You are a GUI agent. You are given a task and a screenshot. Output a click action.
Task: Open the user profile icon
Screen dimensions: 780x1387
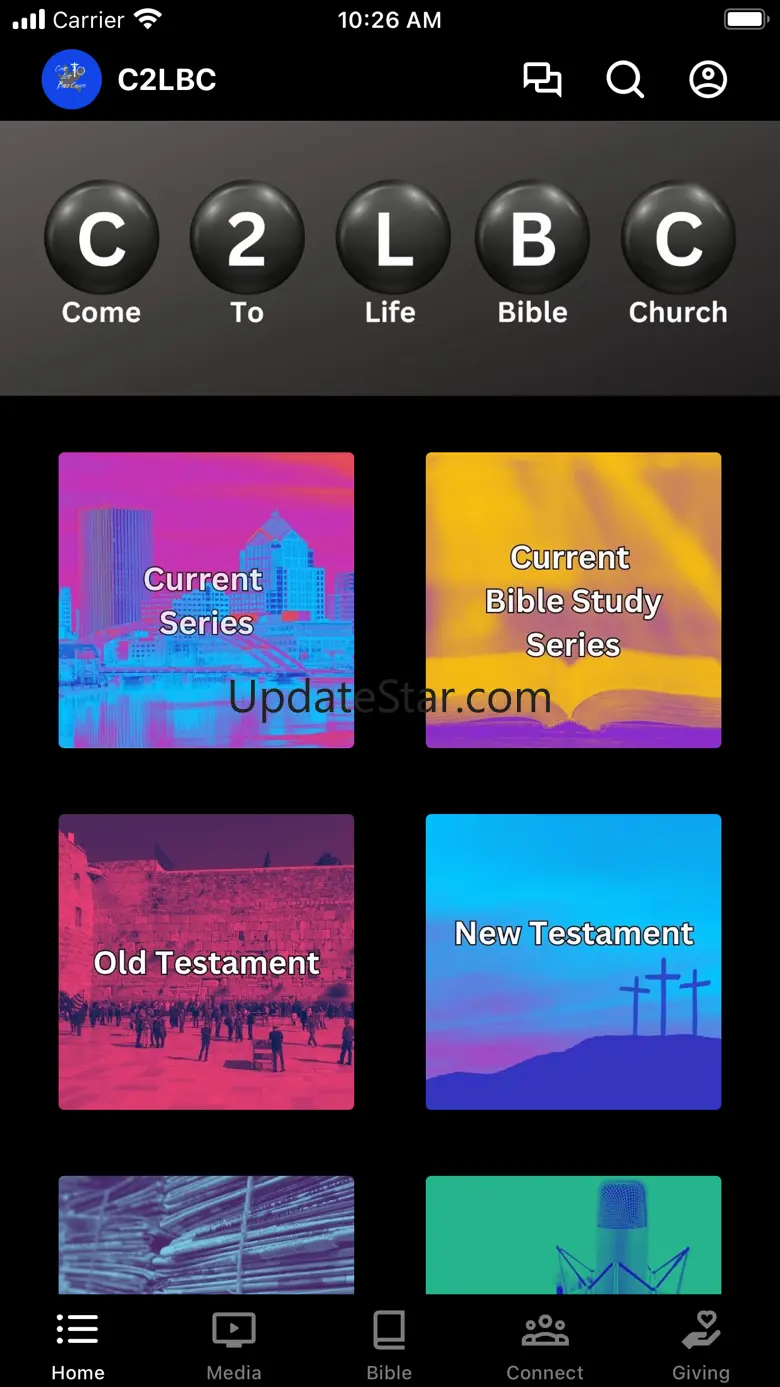click(708, 80)
